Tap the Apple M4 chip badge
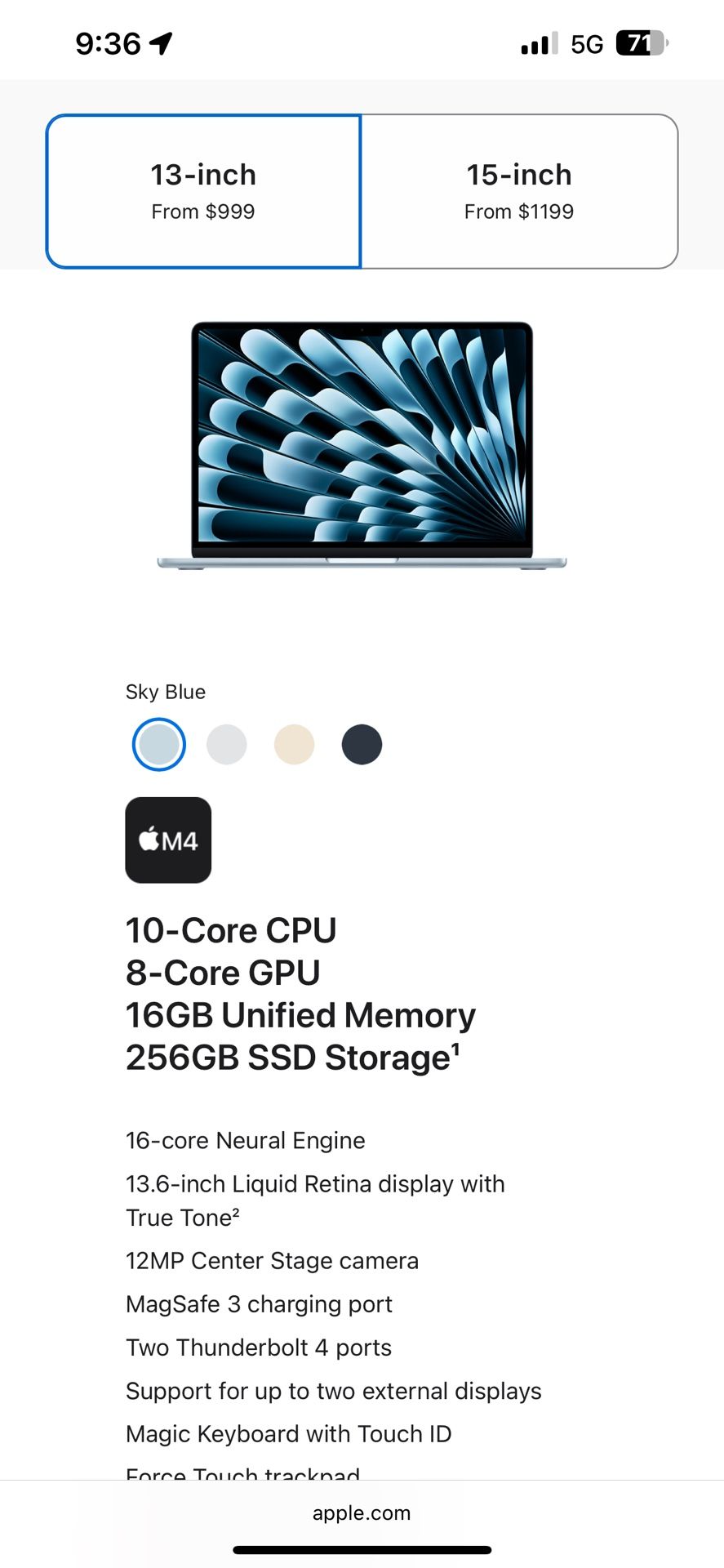This screenshot has height=1568, width=724. tap(168, 840)
